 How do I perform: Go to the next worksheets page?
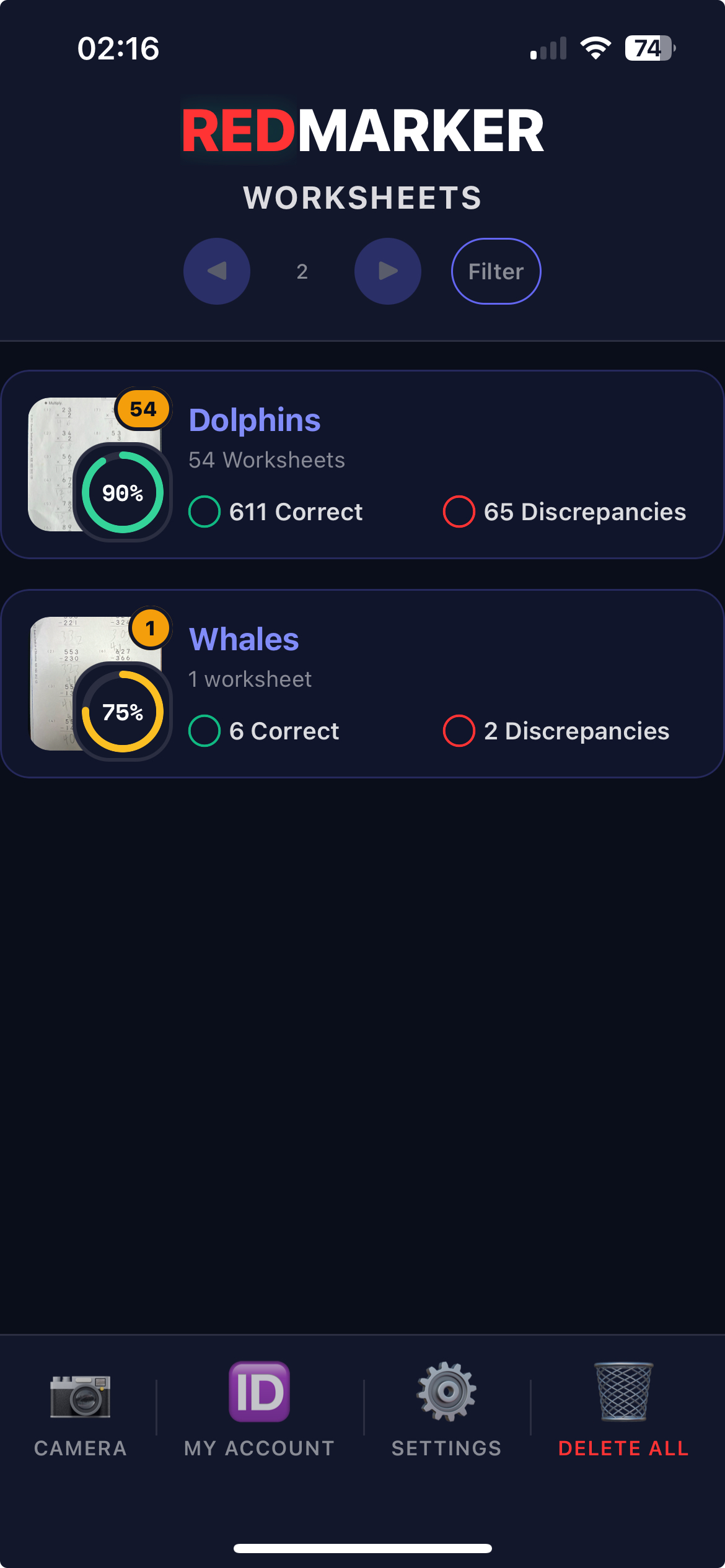click(x=388, y=271)
